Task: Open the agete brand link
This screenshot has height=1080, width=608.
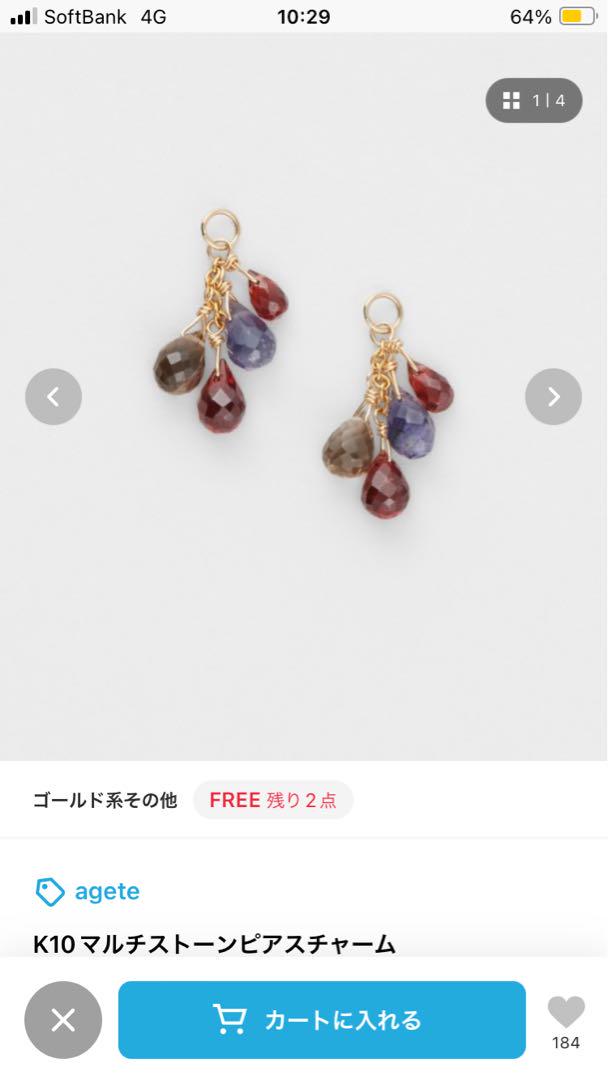Action: point(88,891)
